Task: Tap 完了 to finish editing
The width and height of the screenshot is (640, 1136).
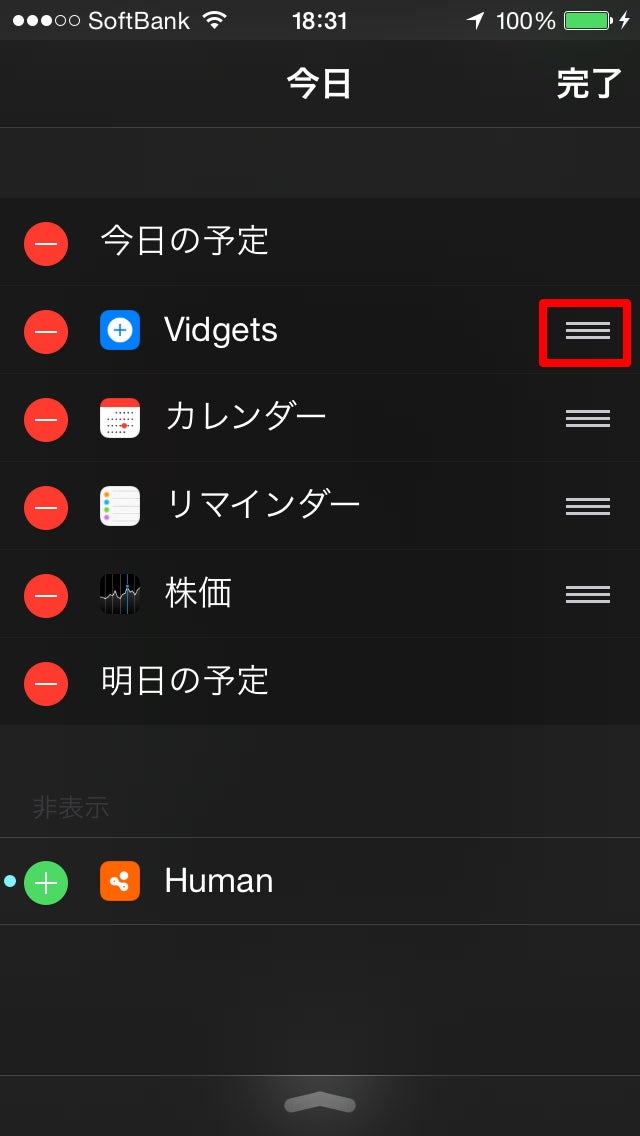Action: coord(589,84)
